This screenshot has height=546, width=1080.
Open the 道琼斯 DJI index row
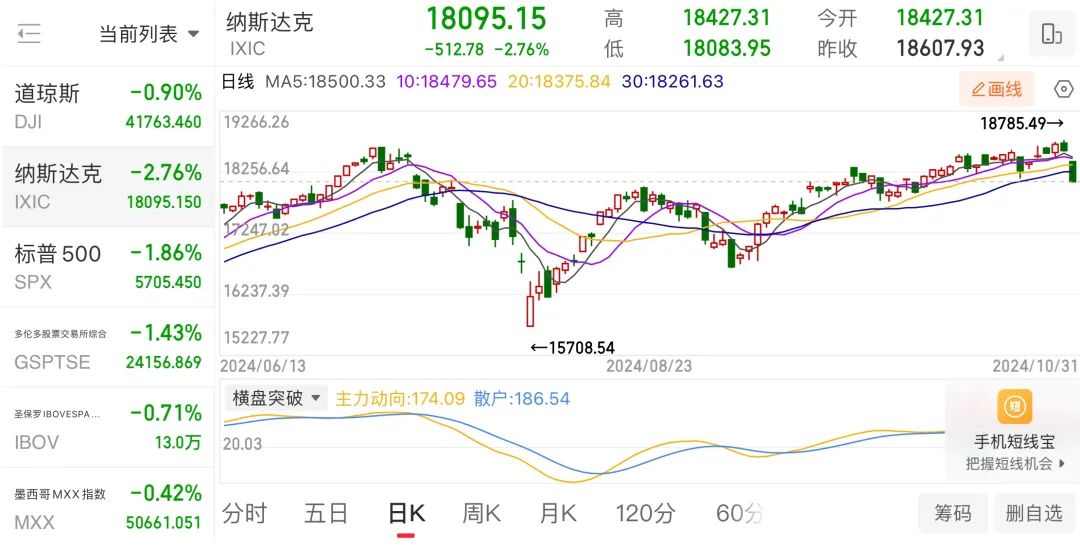[x=107, y=107]
